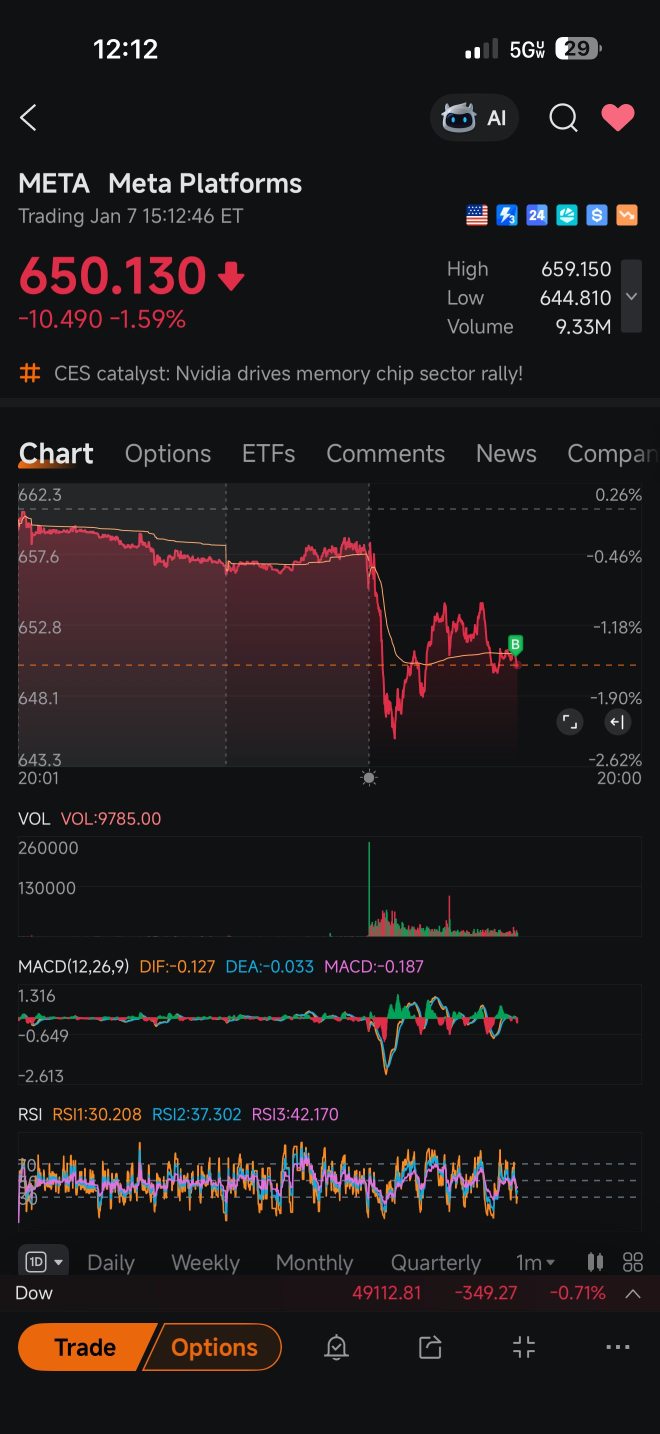This screenshot has width=660, height=1434.
Task: Select the Weekly chart interval
Action: (x=205, y=1262)
